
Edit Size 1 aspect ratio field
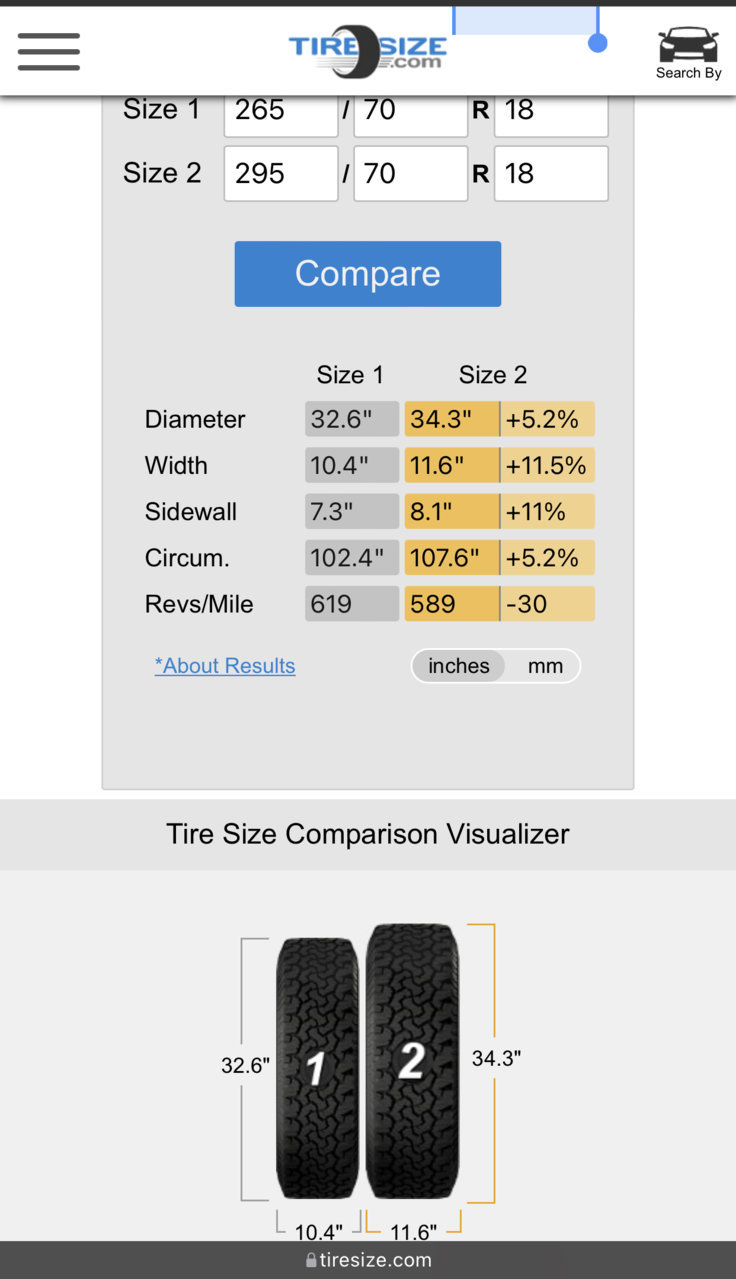pos(411,111)
